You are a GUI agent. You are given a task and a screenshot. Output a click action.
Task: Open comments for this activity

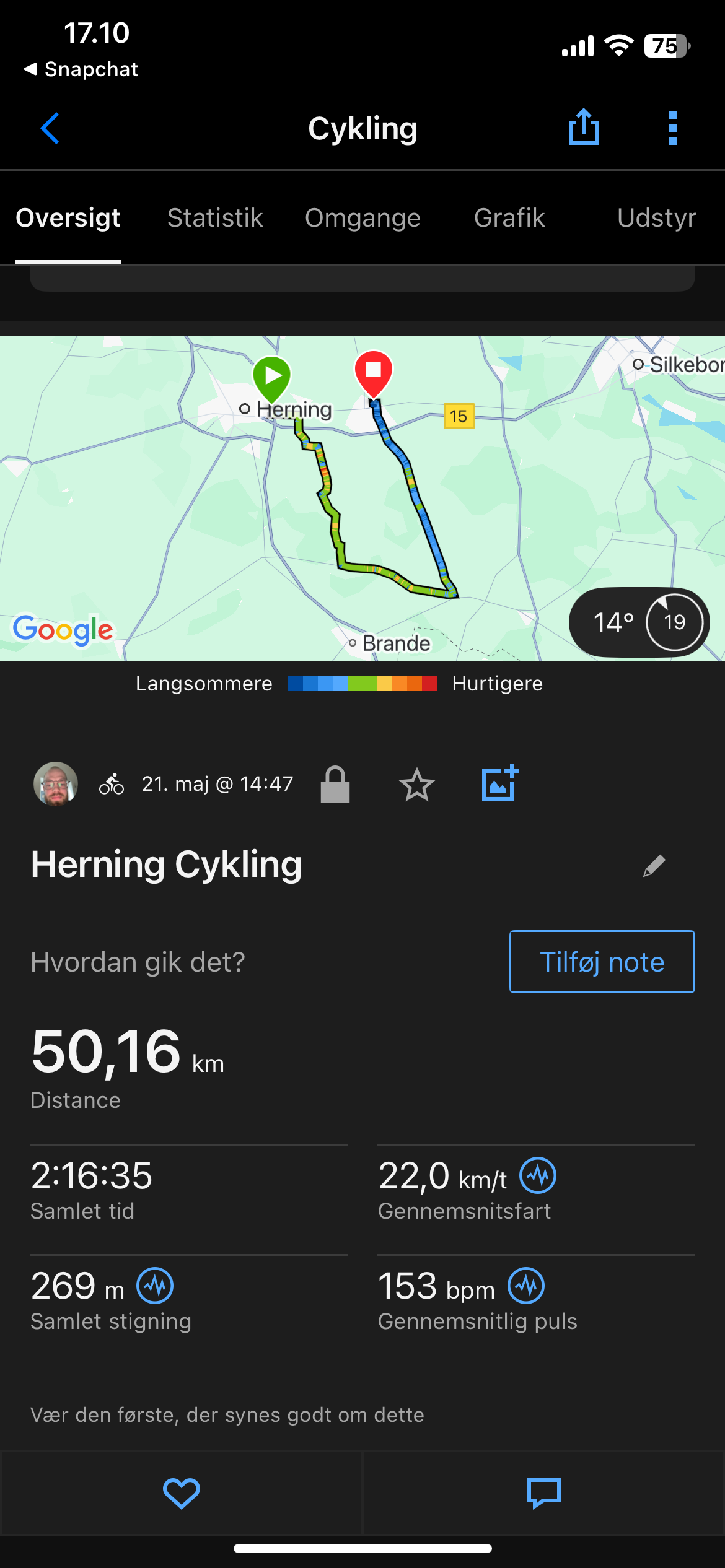[x=543, y=1493]
